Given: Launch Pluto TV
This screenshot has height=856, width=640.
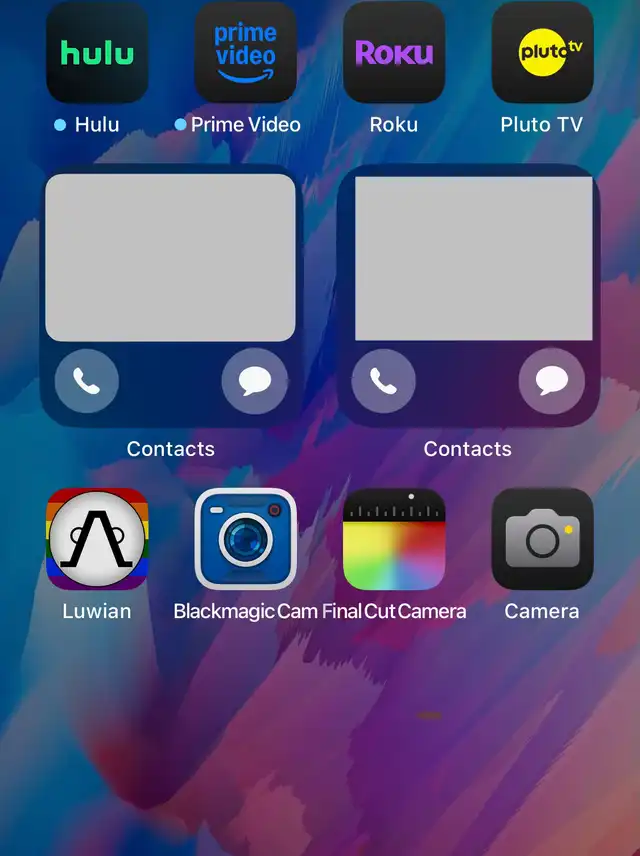Looking at the screenshot, I should (542, 53).
